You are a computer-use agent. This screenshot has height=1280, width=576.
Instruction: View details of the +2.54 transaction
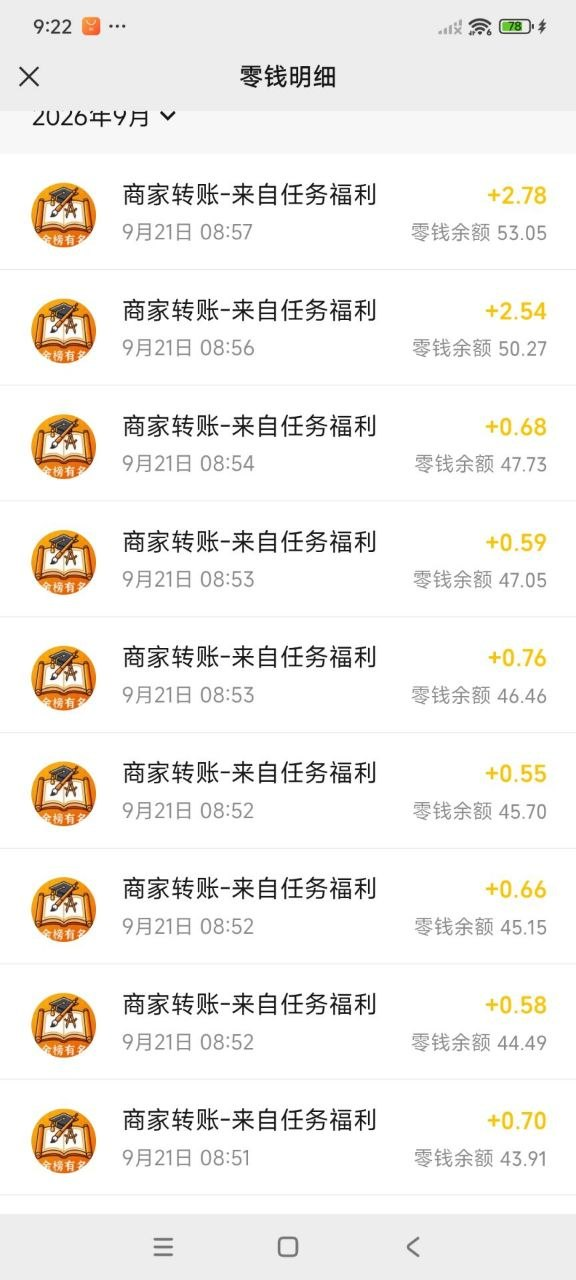tap(288, 328)
